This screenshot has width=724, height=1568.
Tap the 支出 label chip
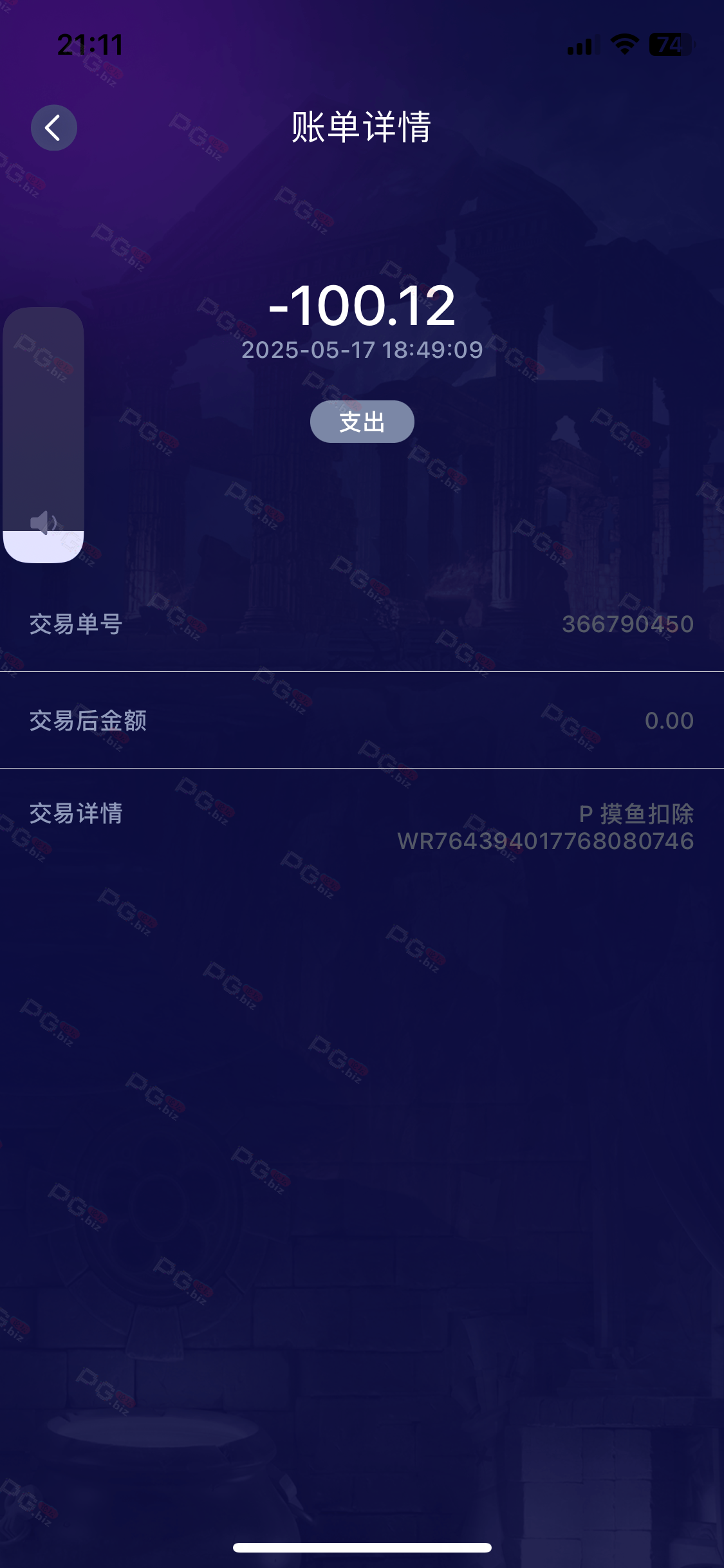[362, 422]
